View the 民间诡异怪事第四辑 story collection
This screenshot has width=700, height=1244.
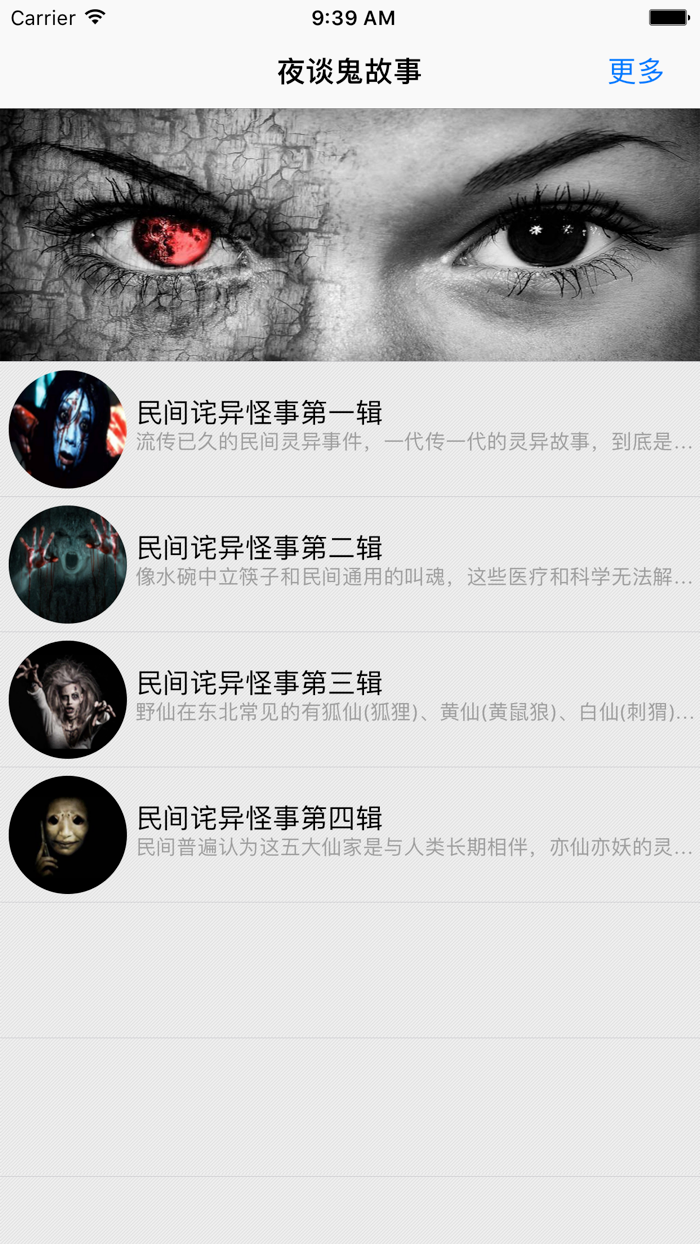350,834
